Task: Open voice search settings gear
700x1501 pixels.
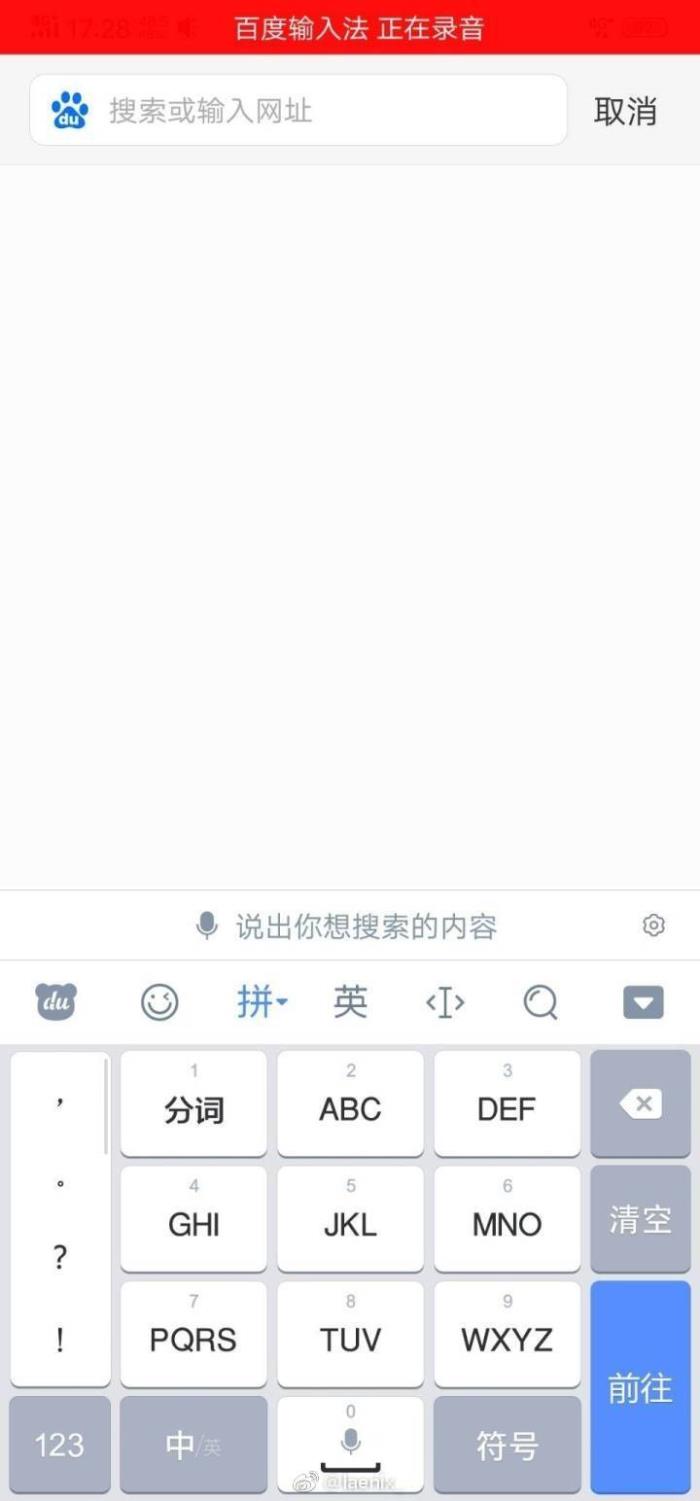Action: pyautogui.click(x=653, y=925)
